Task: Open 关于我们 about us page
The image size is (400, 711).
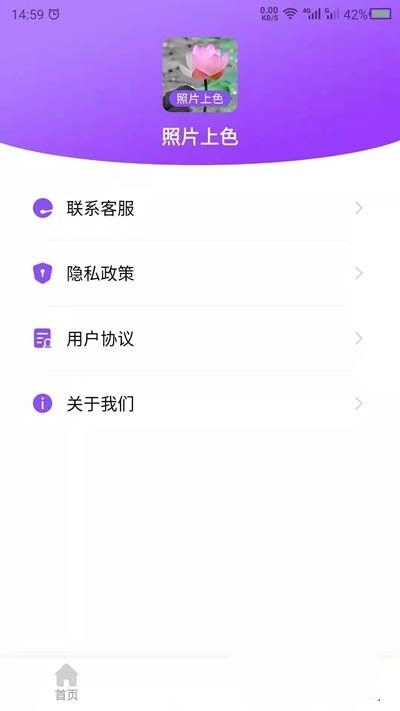Action: (x=200, y=404)
